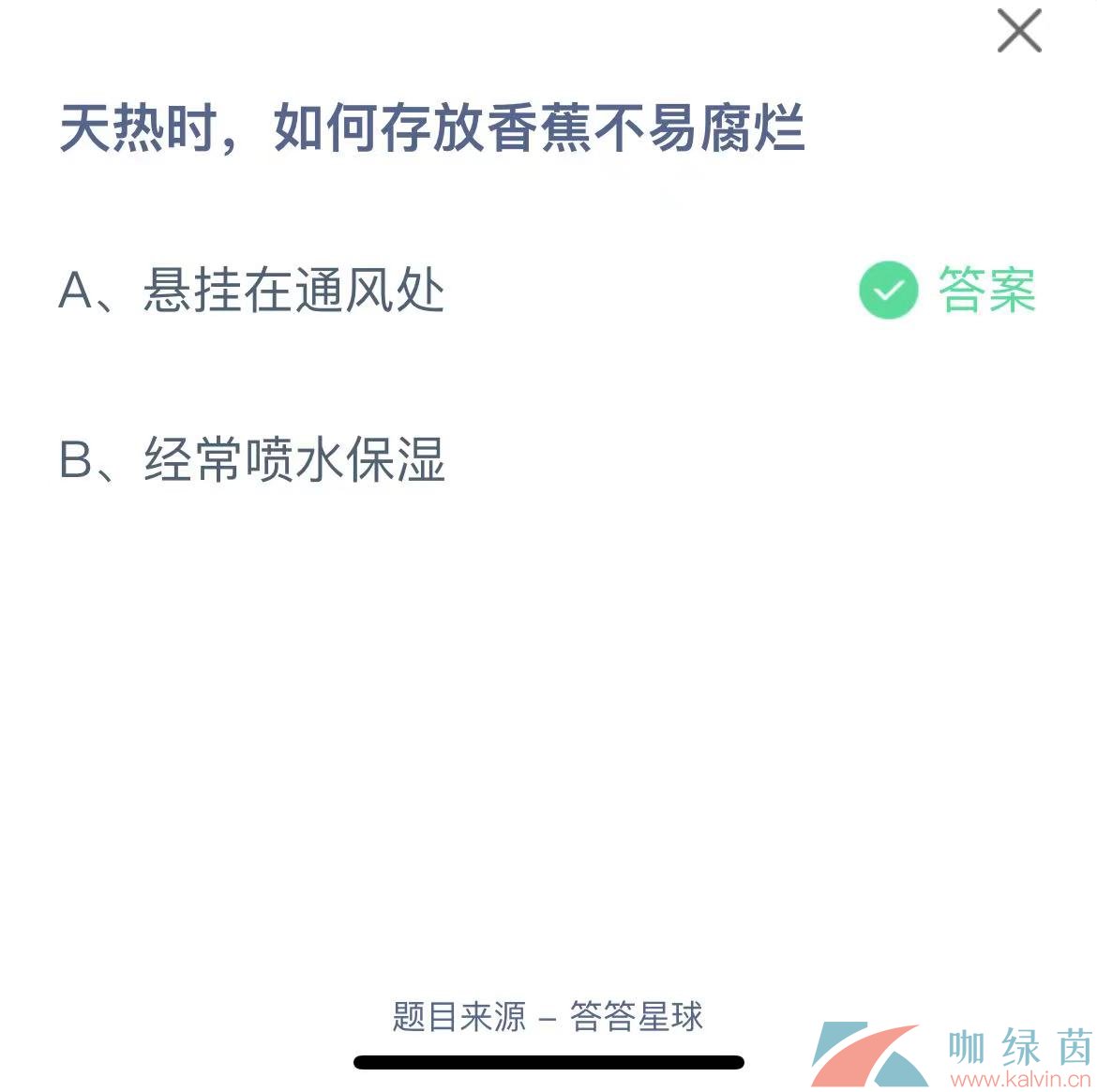Choose option B 经常喷水保湿
Image resolution: width=1097 pixels, height=1092 pixels.
point(251,460)
